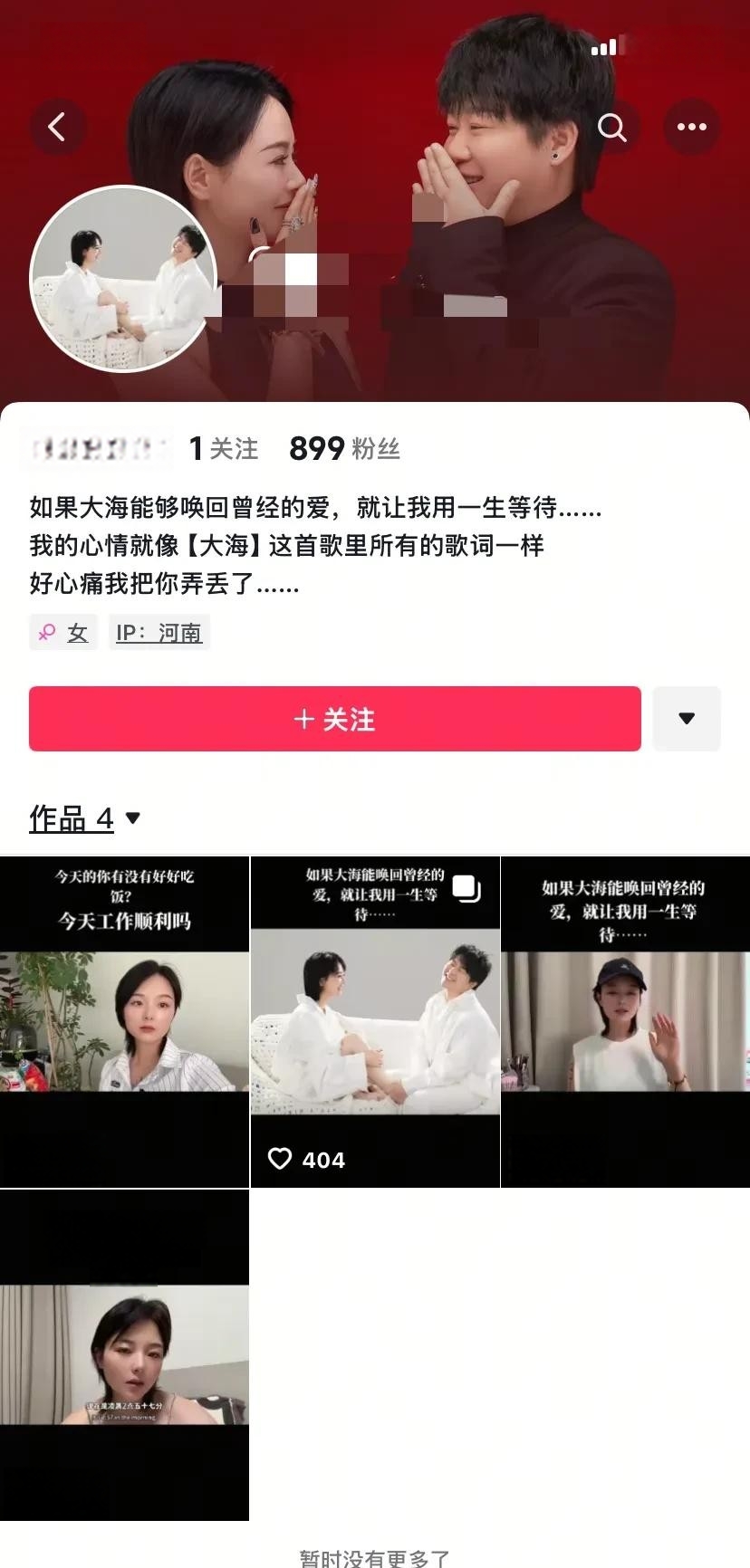Open the round profile avatar photo
The height and width of the screenshot is (1568, 750).
coord(124,279)
